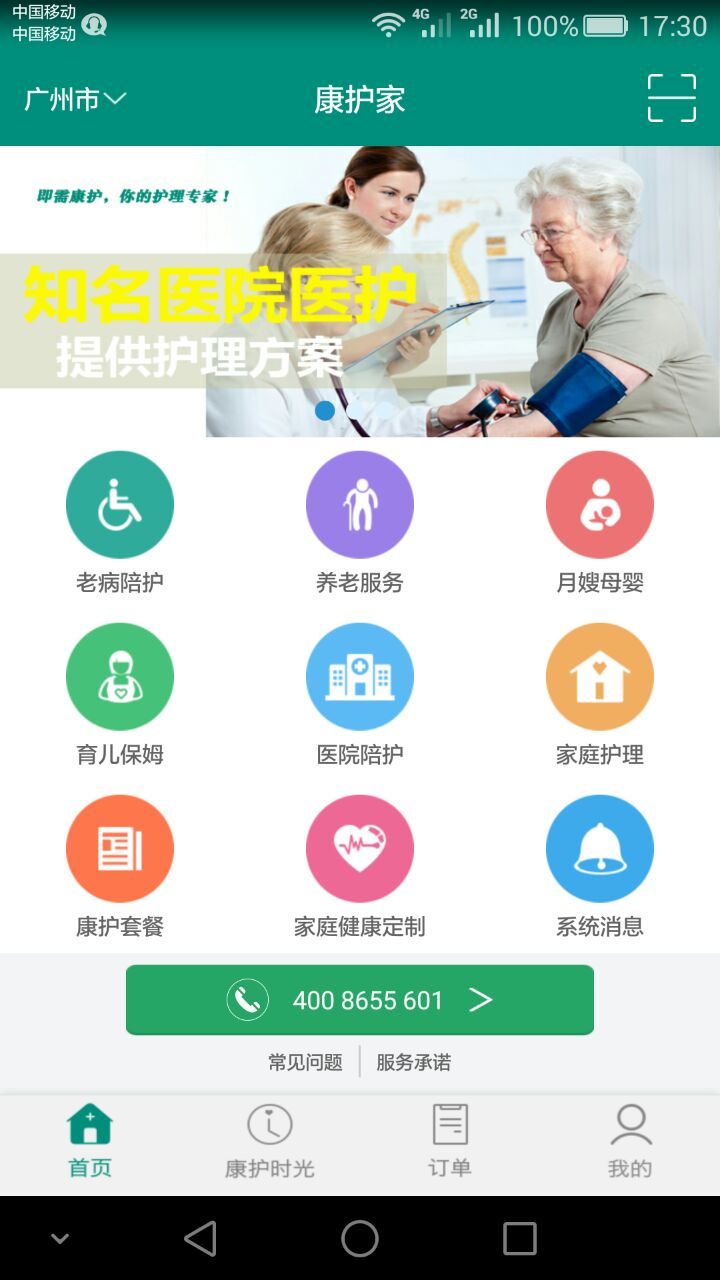Open the 知名医院医护 banner
The width and height of the screenshot is (720, 1280).
pyautogui.click(x=360, y=292)
